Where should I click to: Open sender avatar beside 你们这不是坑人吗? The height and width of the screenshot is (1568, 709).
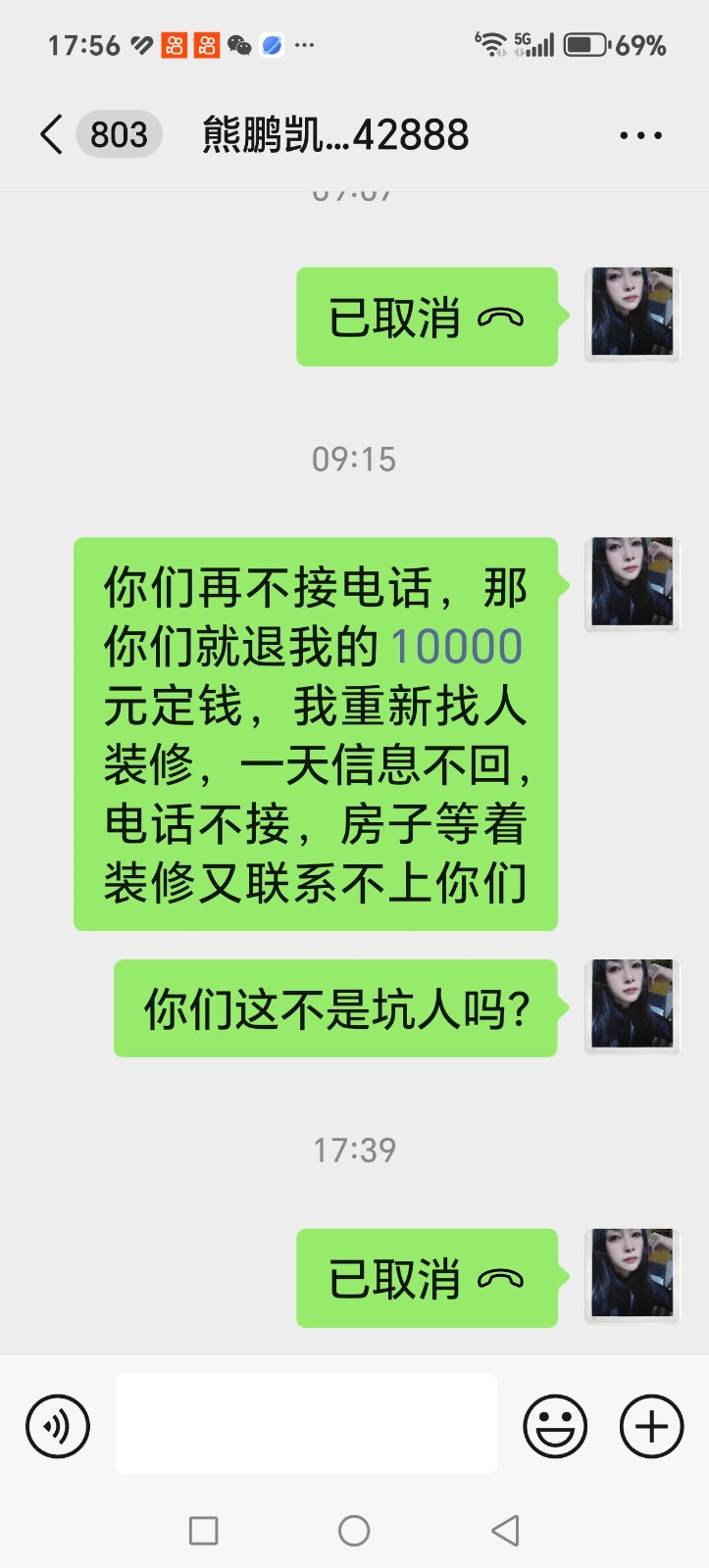(632, 1005)
